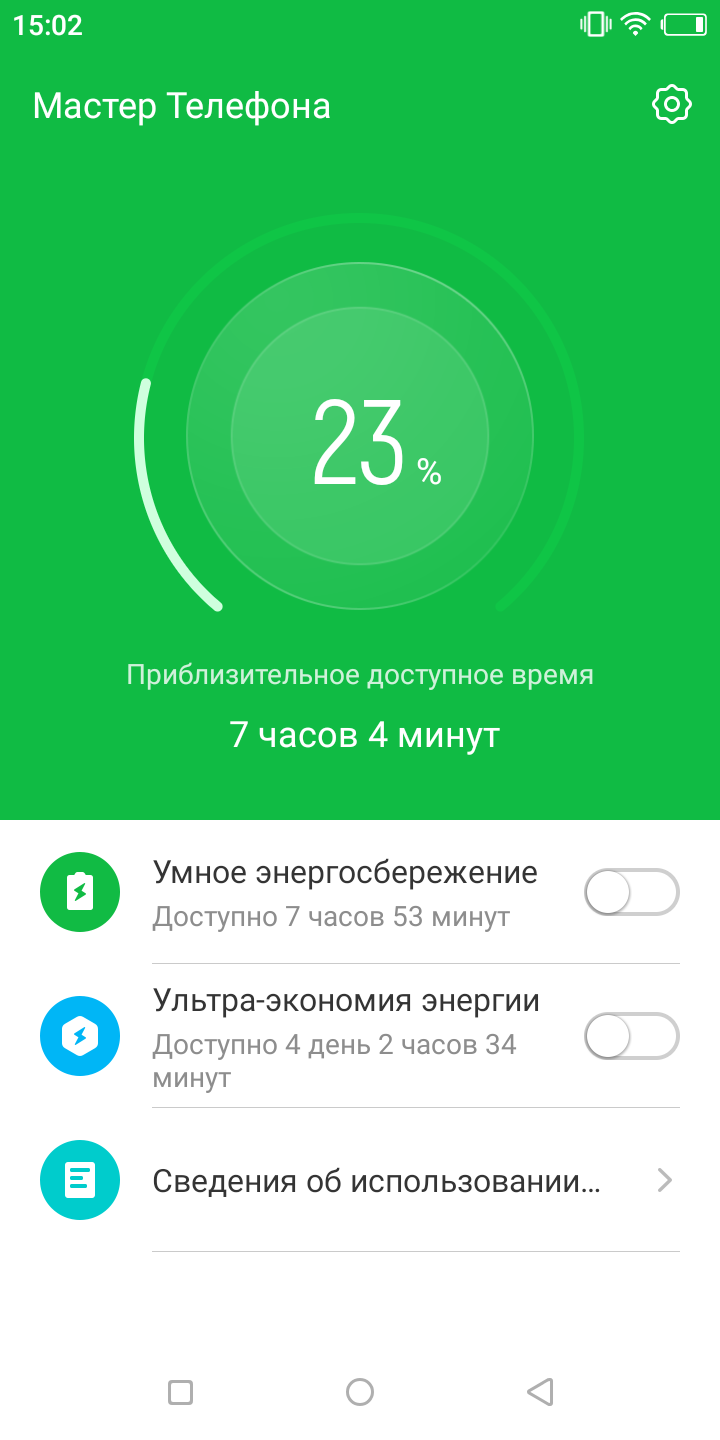Open the settings gear icon
Viewport: 720px width, 1440px height.
tap(672, 105)
